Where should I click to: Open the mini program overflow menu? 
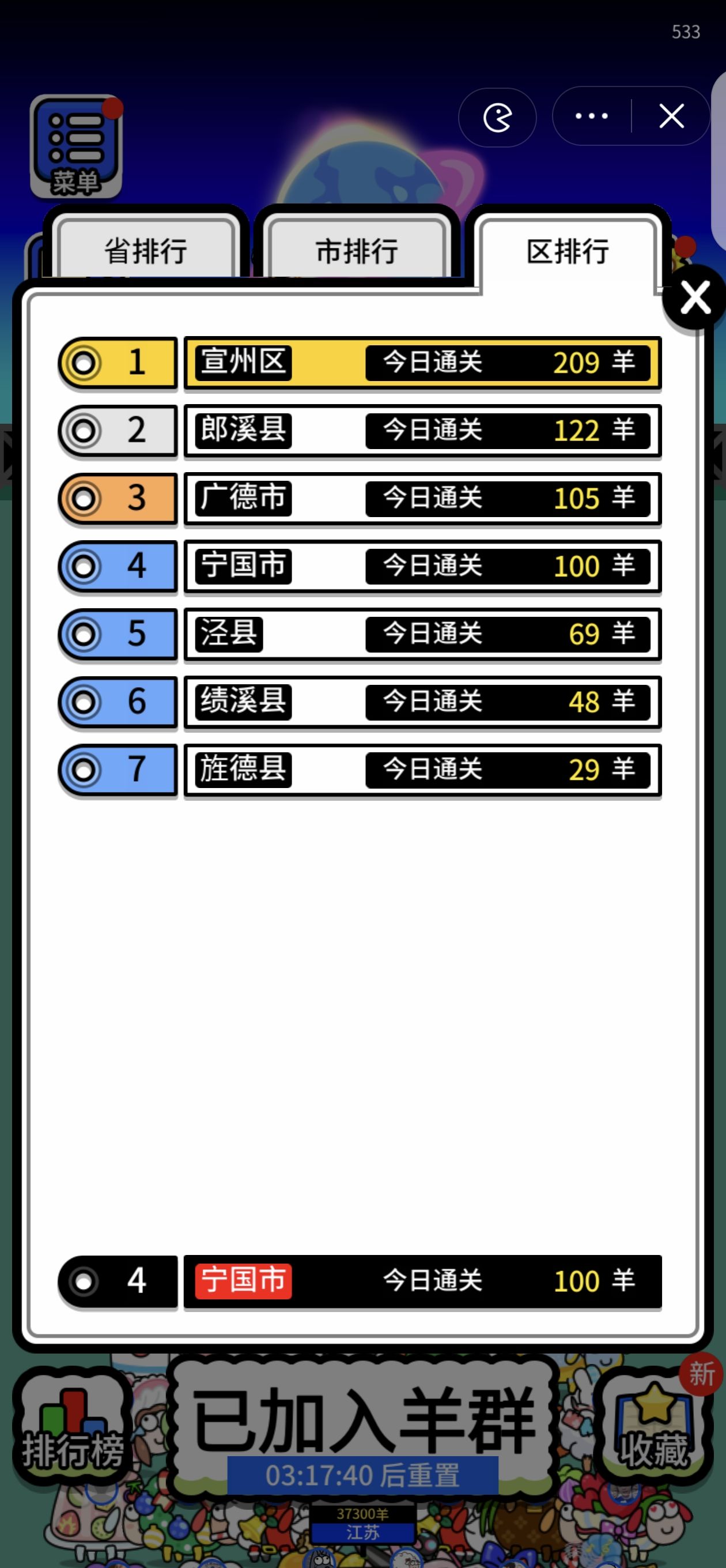click(x=591, y=116)
